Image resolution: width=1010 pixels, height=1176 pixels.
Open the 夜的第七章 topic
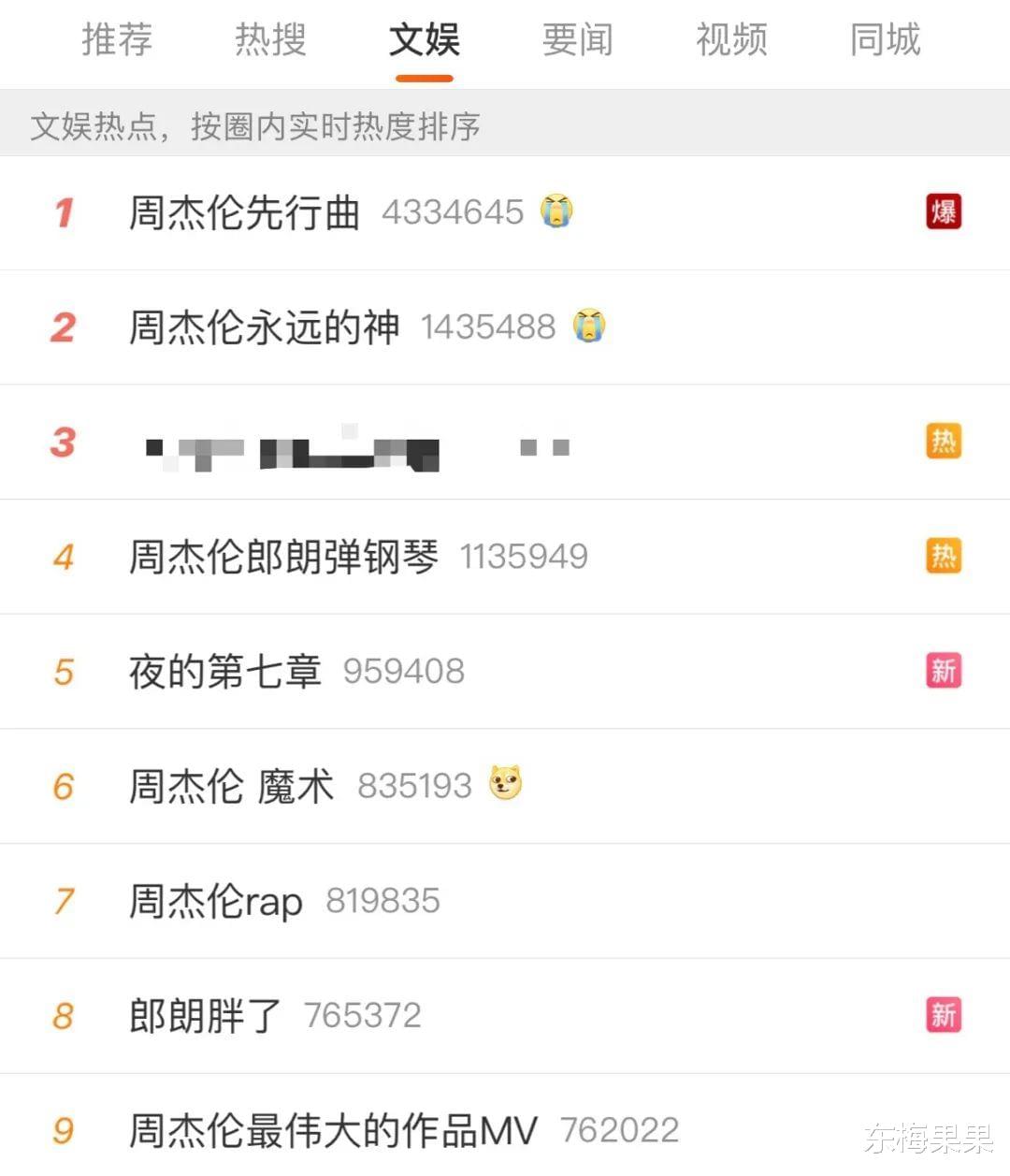tap(225, 672)
